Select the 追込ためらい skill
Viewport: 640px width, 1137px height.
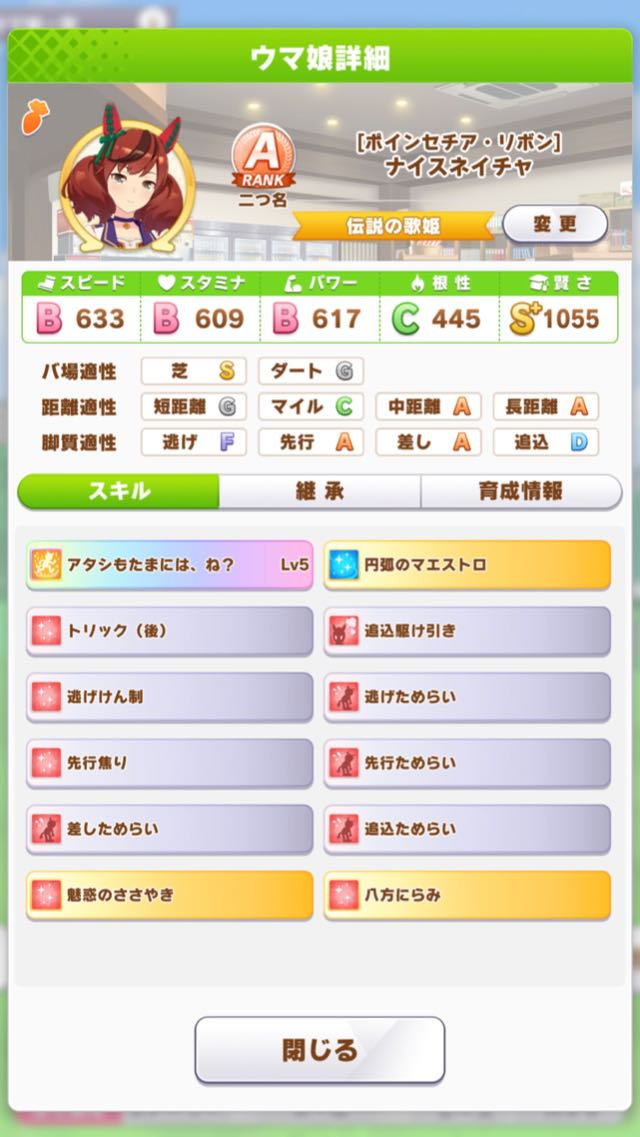467,829
